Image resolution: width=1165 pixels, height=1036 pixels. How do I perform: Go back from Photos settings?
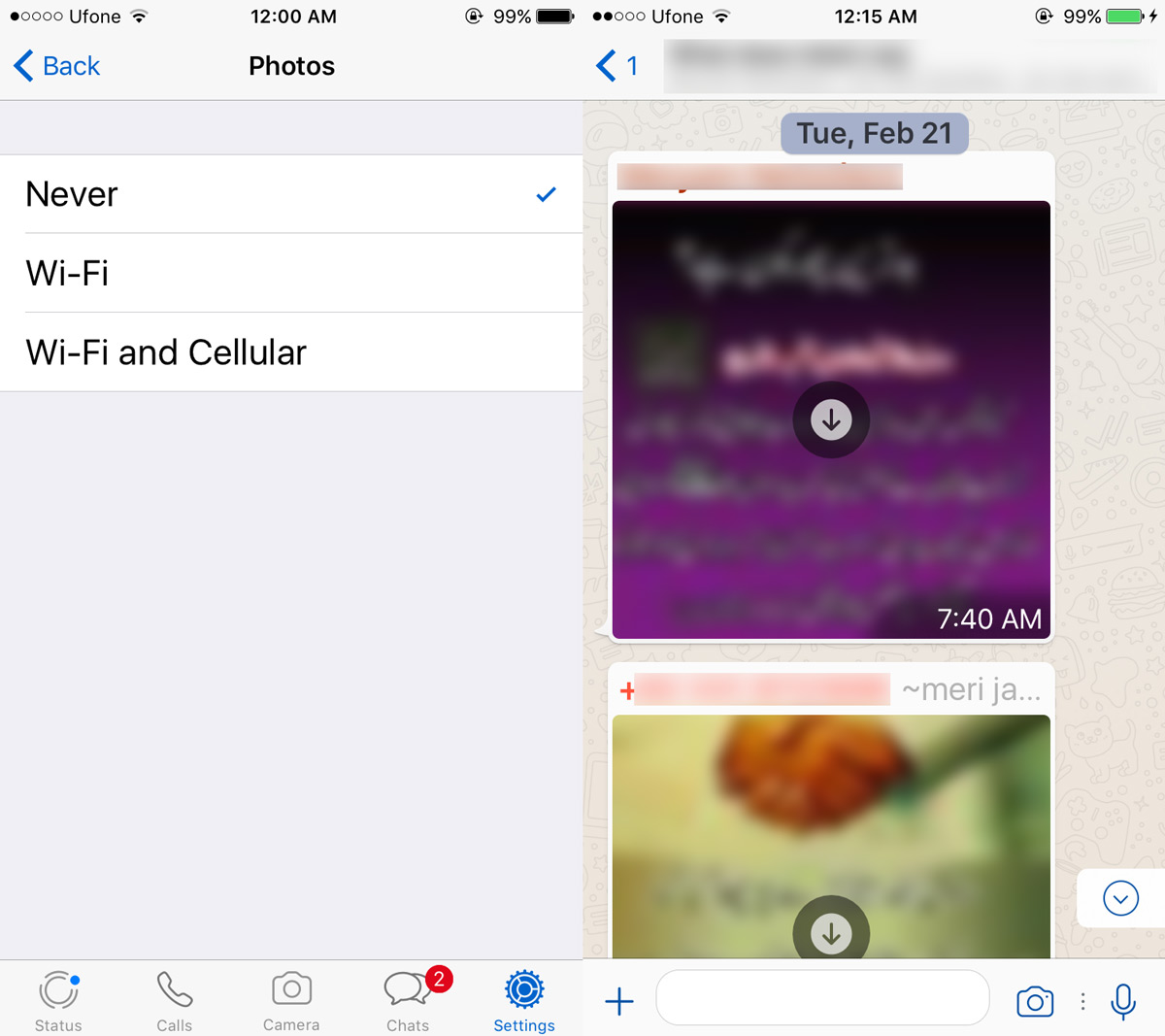tap(57, 66)
